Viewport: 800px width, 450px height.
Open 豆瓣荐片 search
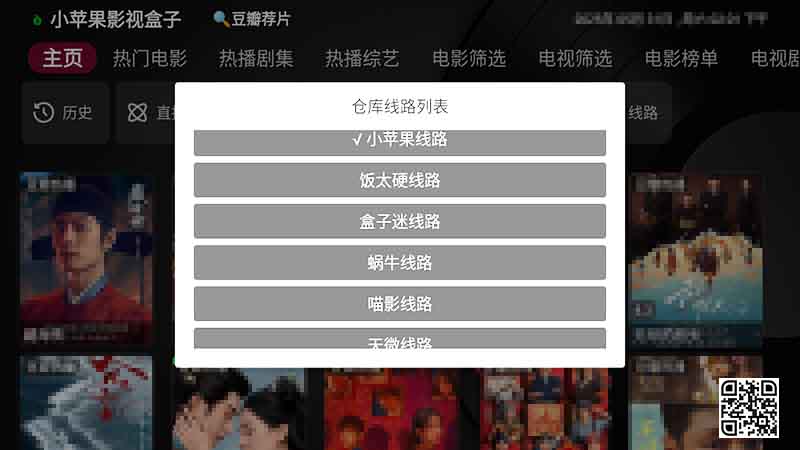pos(252,18)
